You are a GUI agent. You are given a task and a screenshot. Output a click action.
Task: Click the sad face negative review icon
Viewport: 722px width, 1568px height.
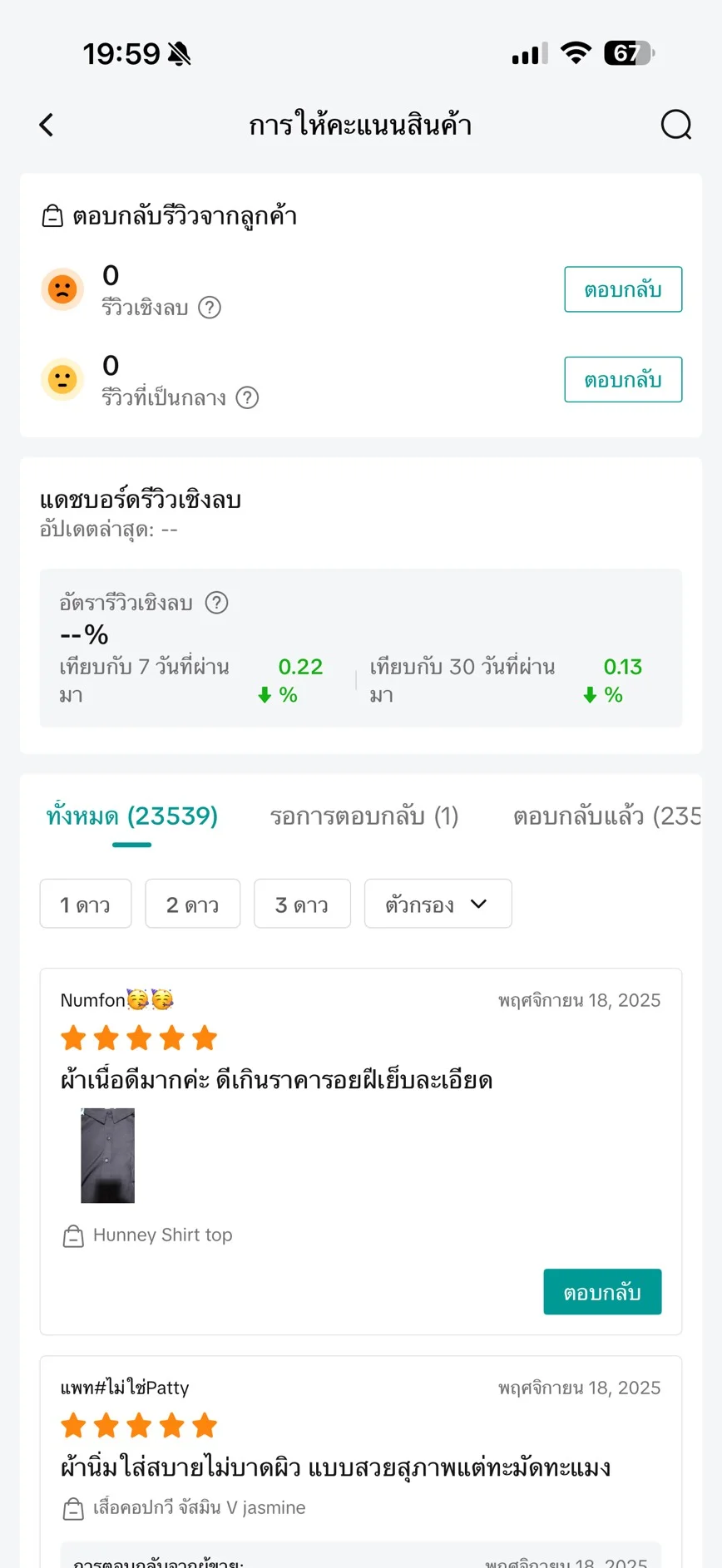62,289
